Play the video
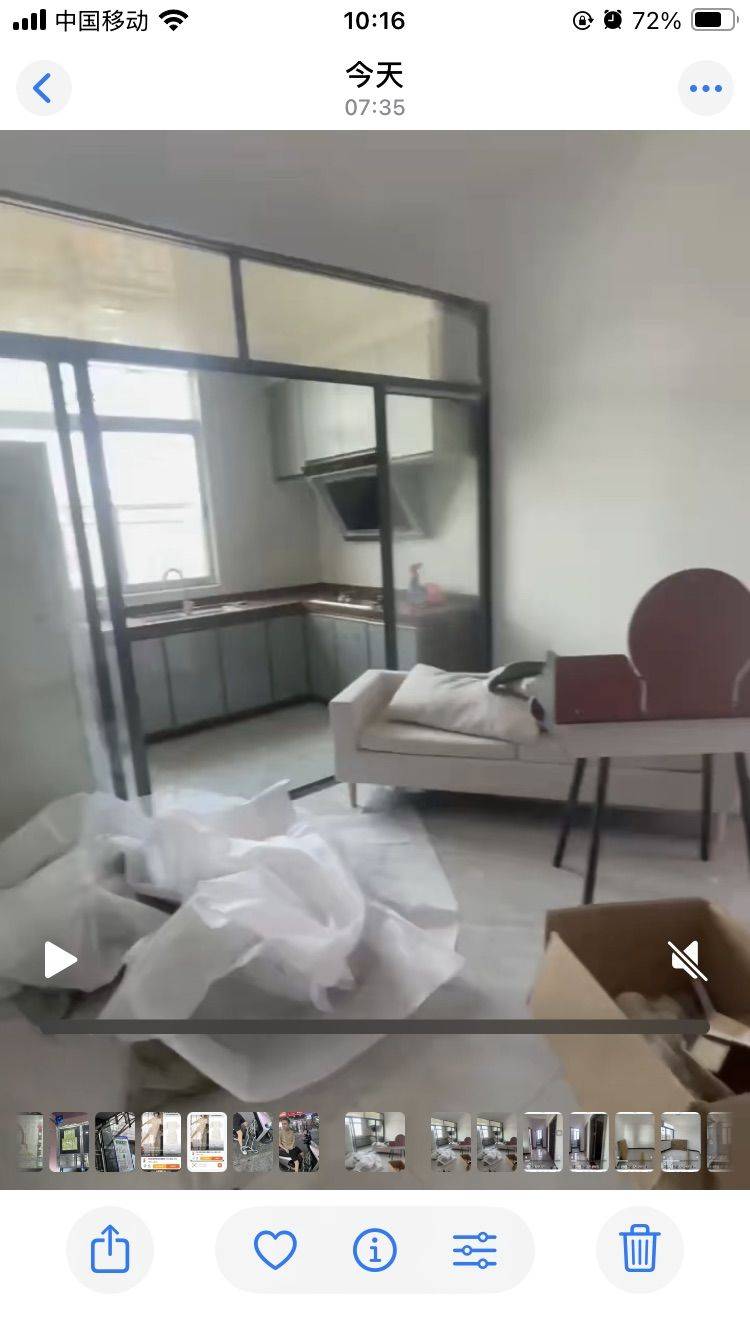Viewport: 750px width, 1334px height. pos(60,960)
